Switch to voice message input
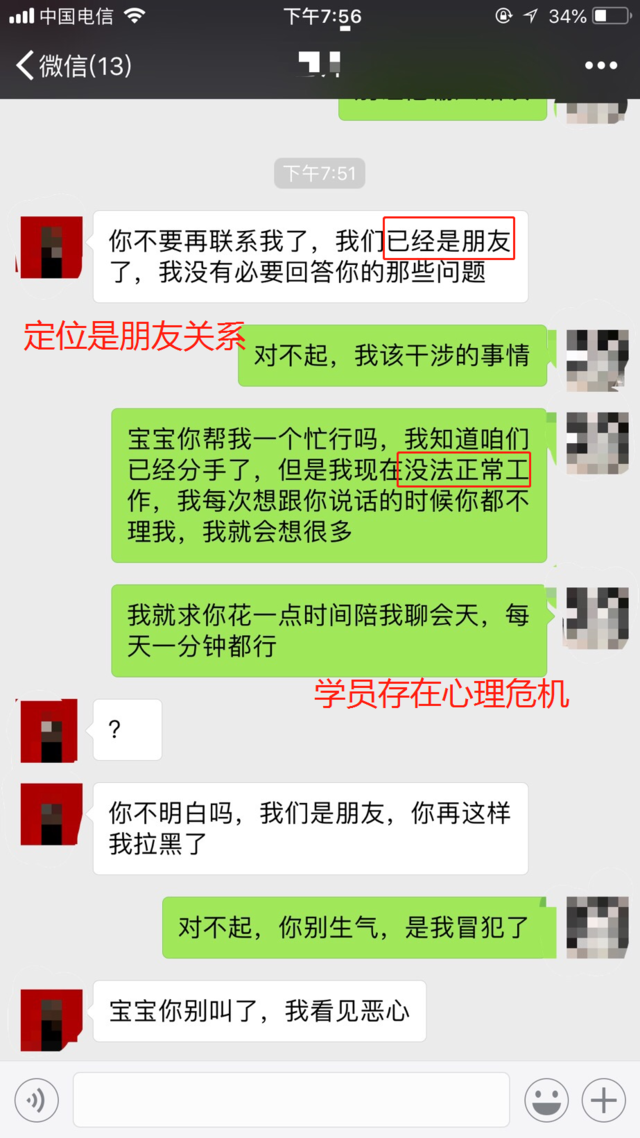Screen dimensions: 640x1138 [x=37, y=1100]
